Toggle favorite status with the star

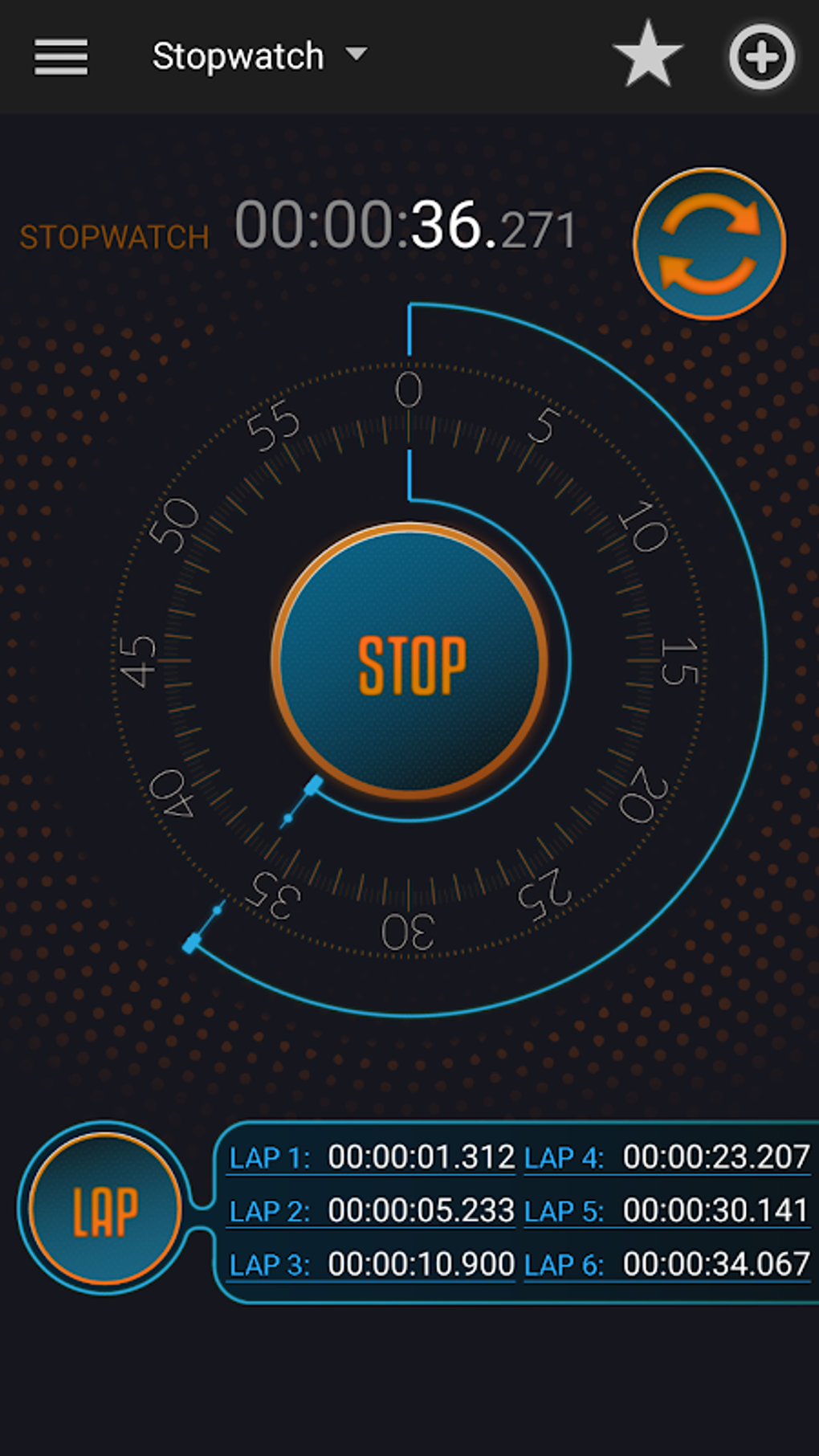point(647,56)
